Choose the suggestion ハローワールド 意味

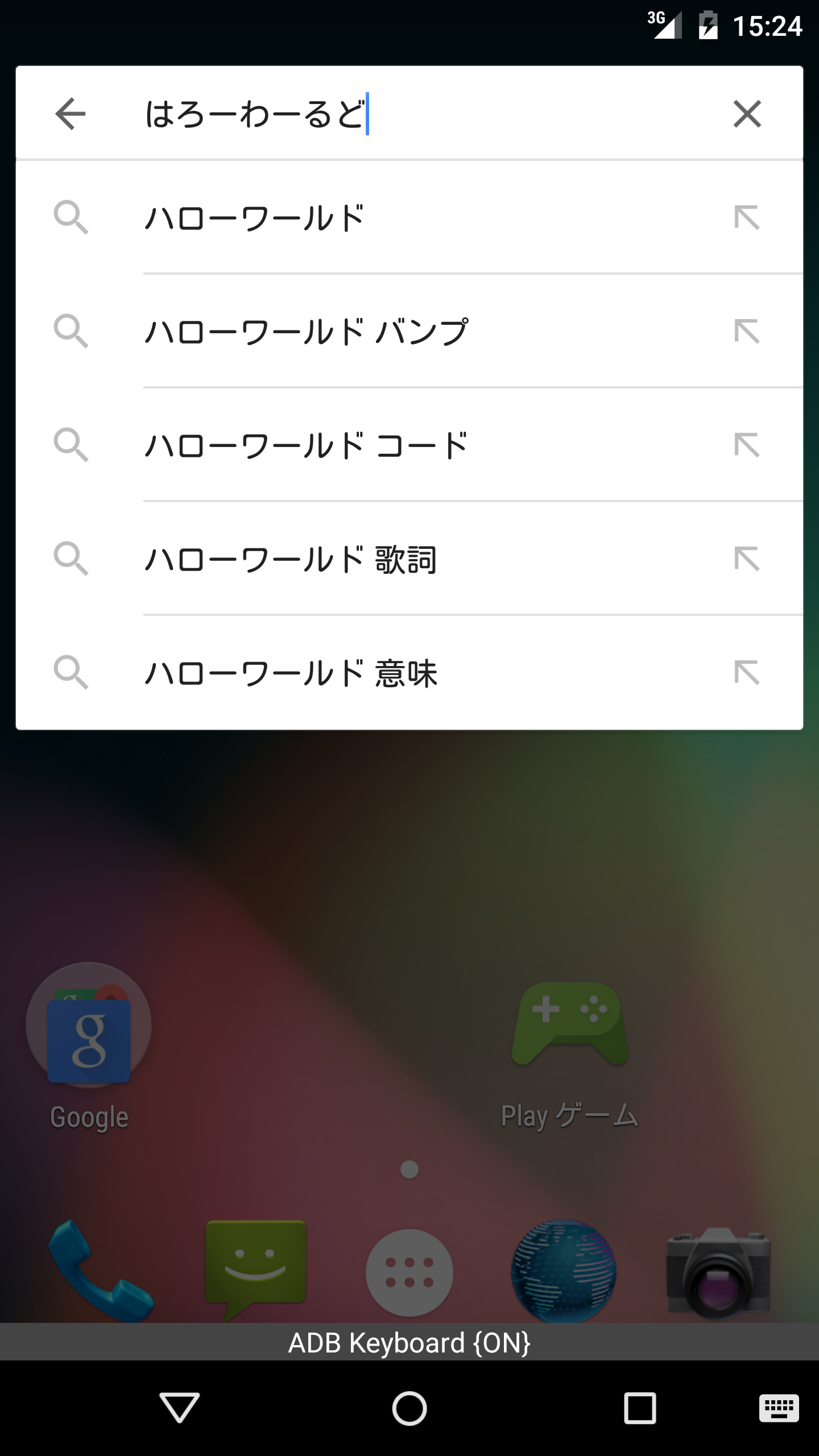pyautogui.click(x=409, y=673)
